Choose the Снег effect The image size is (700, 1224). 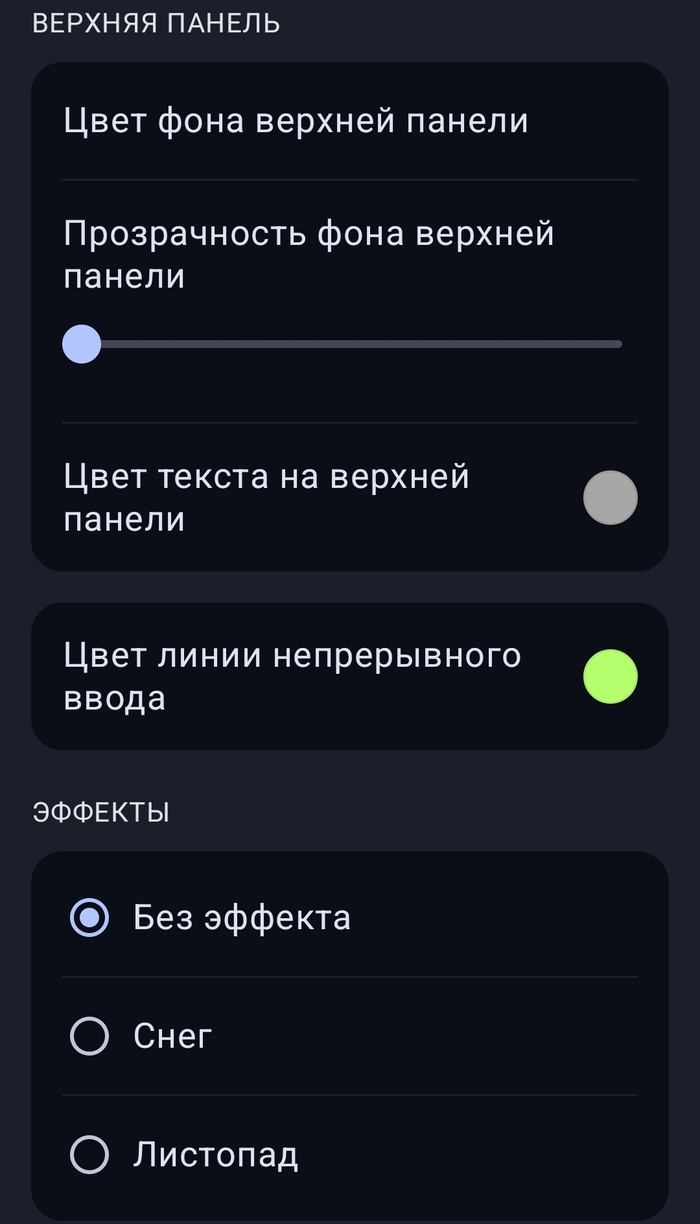89,1036
